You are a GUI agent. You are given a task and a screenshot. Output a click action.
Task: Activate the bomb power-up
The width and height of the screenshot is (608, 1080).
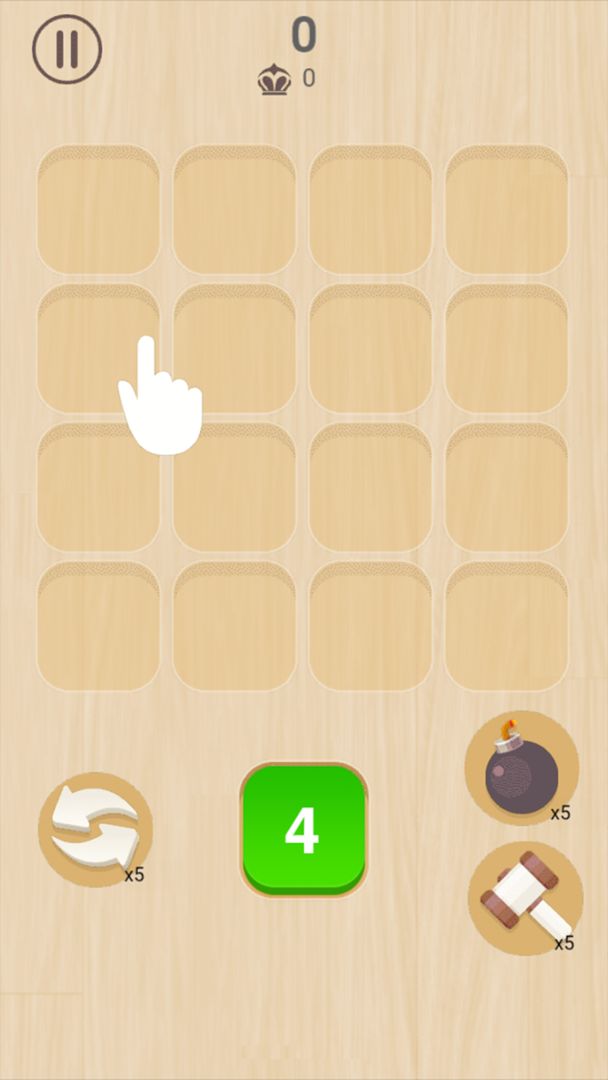(x=521, y=768)
